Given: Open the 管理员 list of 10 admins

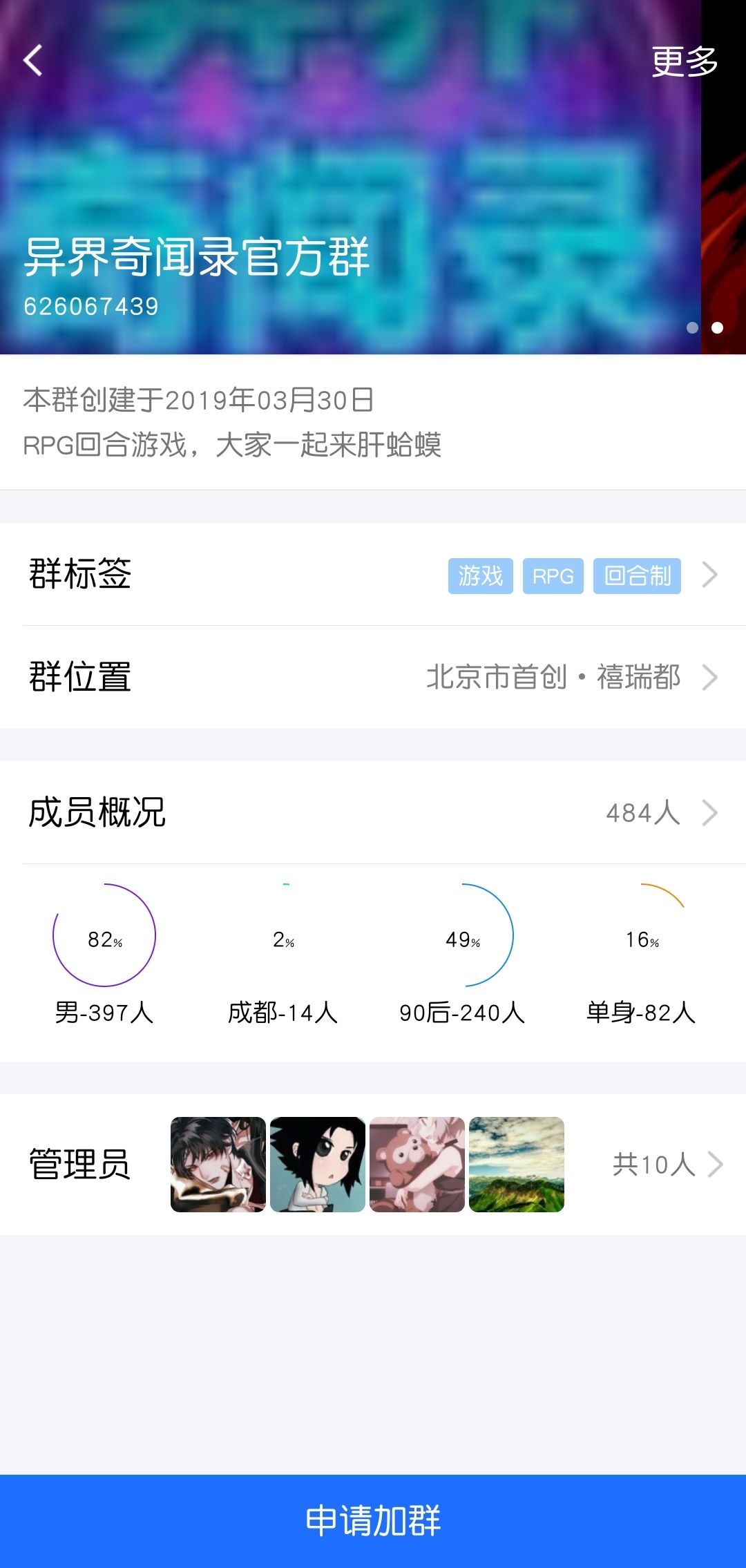Looking at the screenshot, I should pos(373,1165).
